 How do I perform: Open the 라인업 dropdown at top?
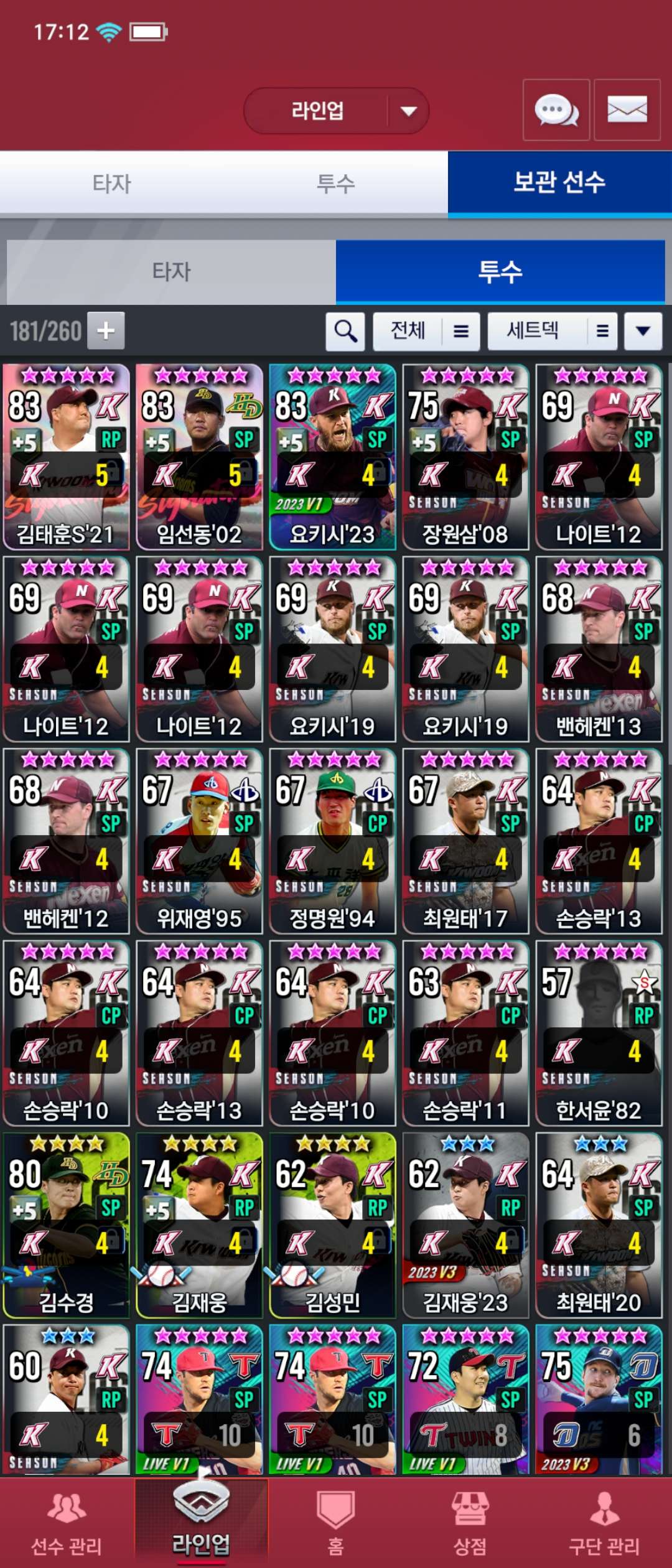(x=336, y=111)
